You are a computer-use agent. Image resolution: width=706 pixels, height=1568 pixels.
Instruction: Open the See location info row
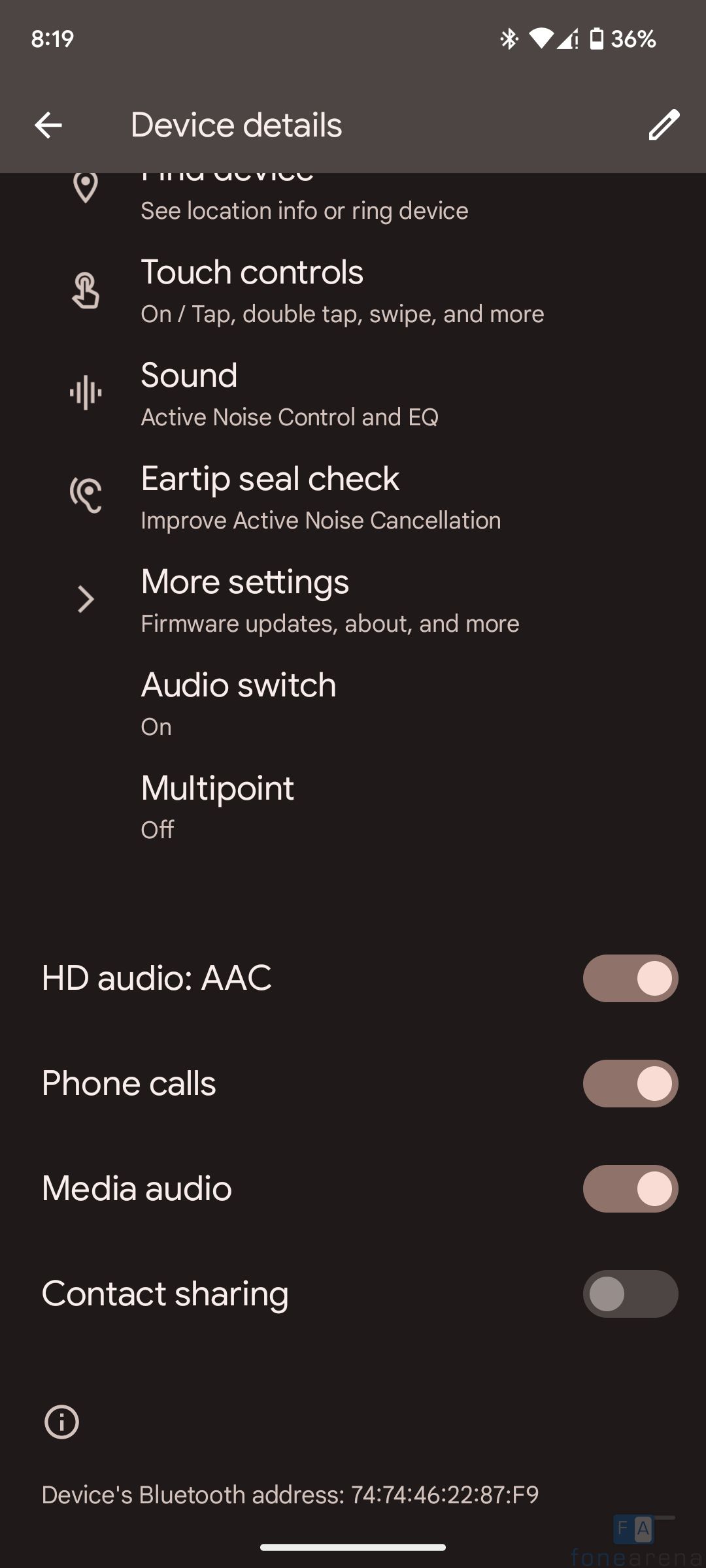pos(304,203)
